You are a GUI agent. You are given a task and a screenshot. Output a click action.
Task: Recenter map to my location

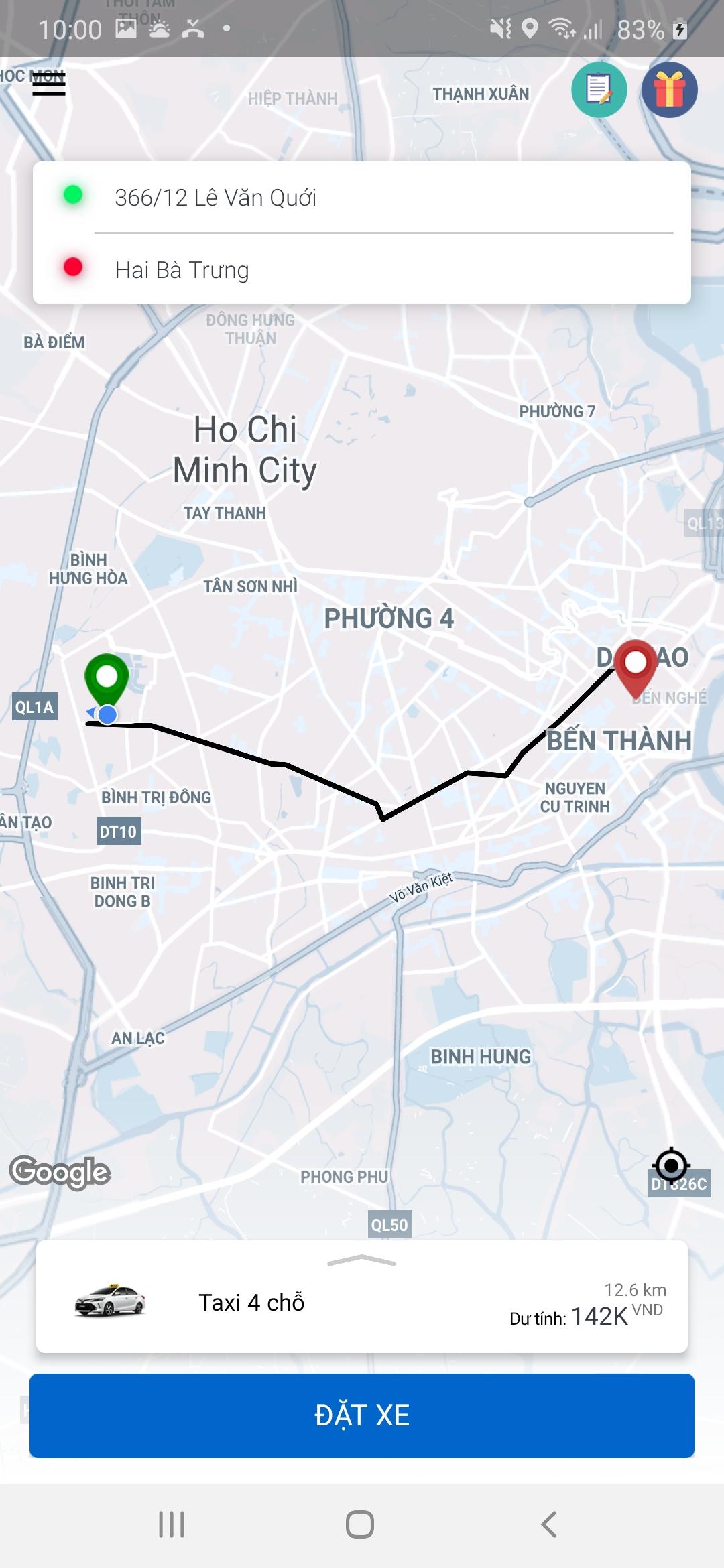[671, 1166]
